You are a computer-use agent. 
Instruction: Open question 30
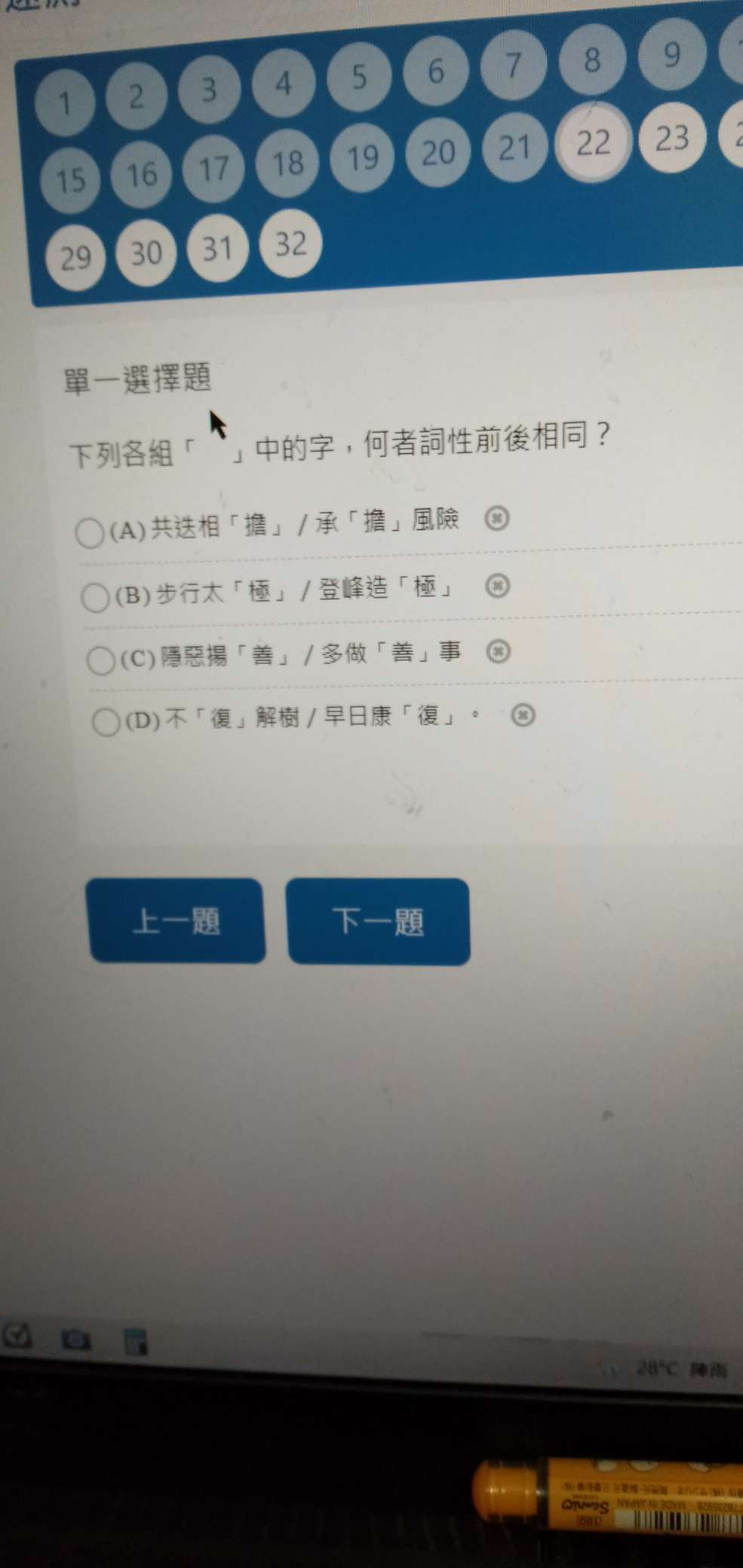(146, 253)
